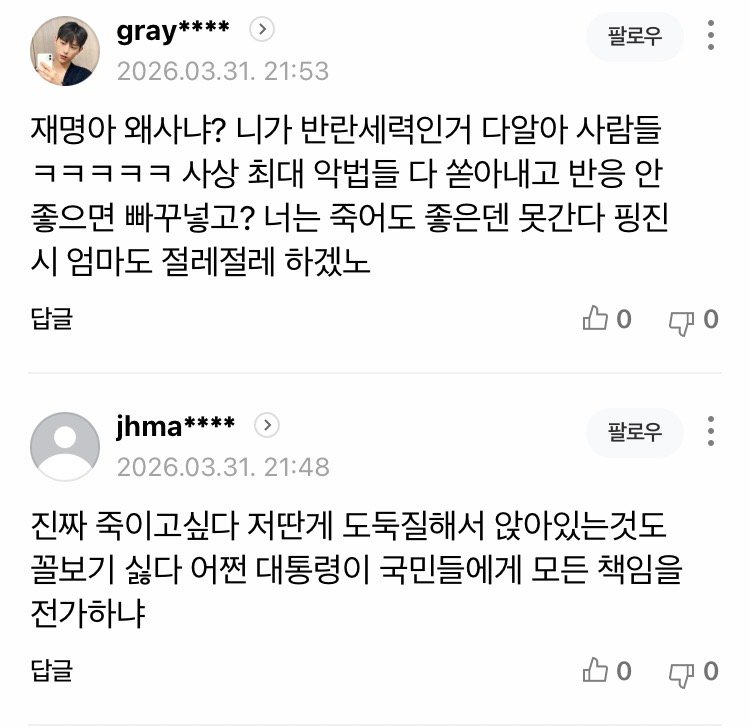The width and height of the screenshot is (750, 727).
Task: View jhma**** default avatar
Action: pyautogui.click(x=64, y=445)
